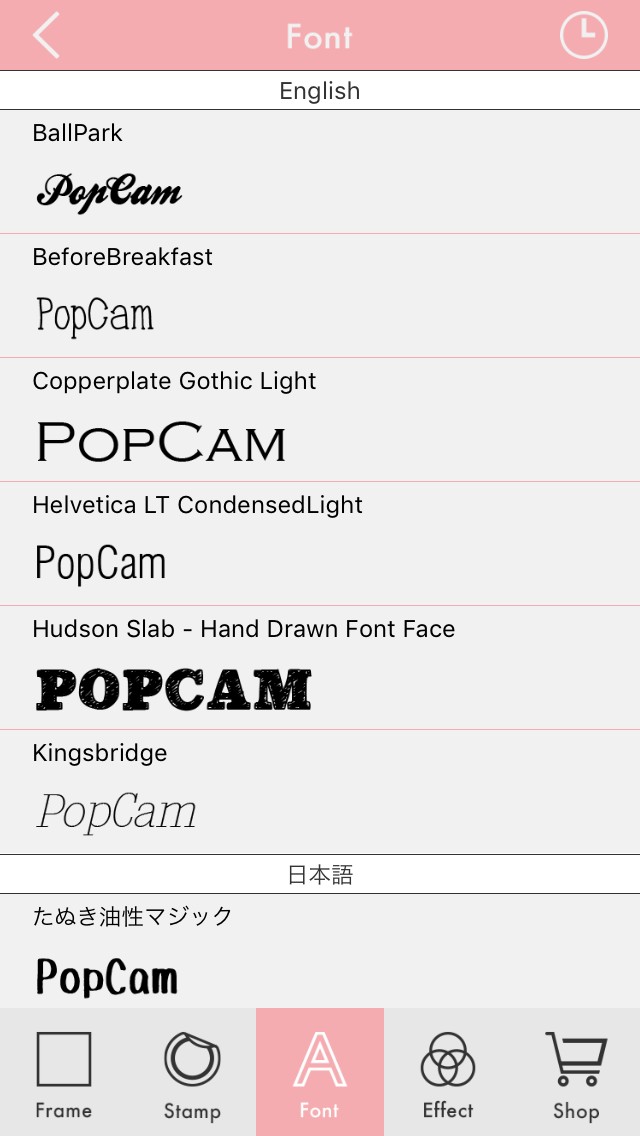Open the Stamp tab
Screen dimensions: 640x1136
[x=192, y=1072]
